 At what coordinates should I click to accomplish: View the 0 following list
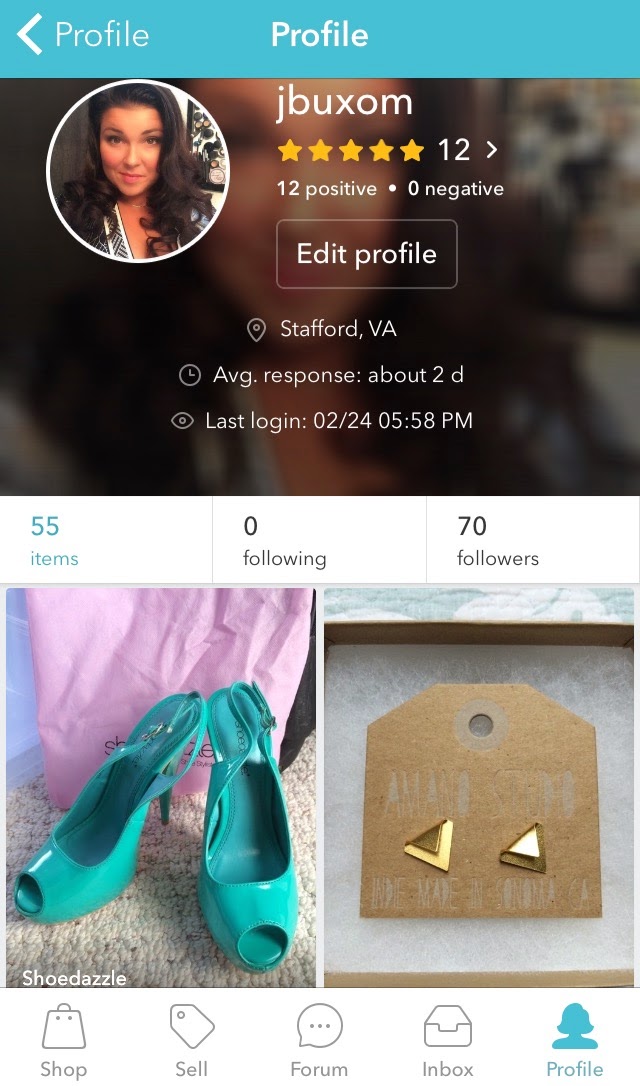[x=319, y=540]
